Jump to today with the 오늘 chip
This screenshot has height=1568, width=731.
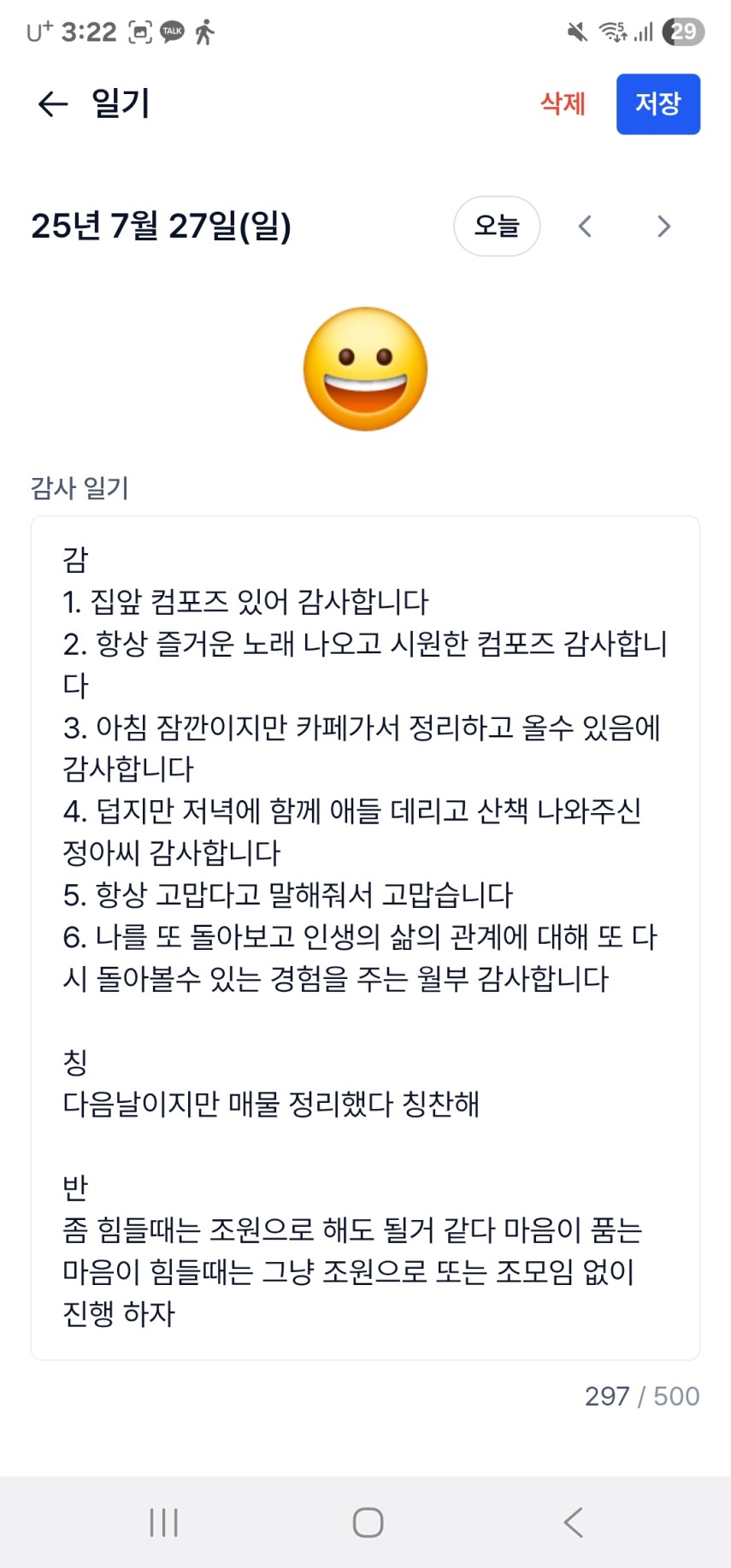[497, 227]
